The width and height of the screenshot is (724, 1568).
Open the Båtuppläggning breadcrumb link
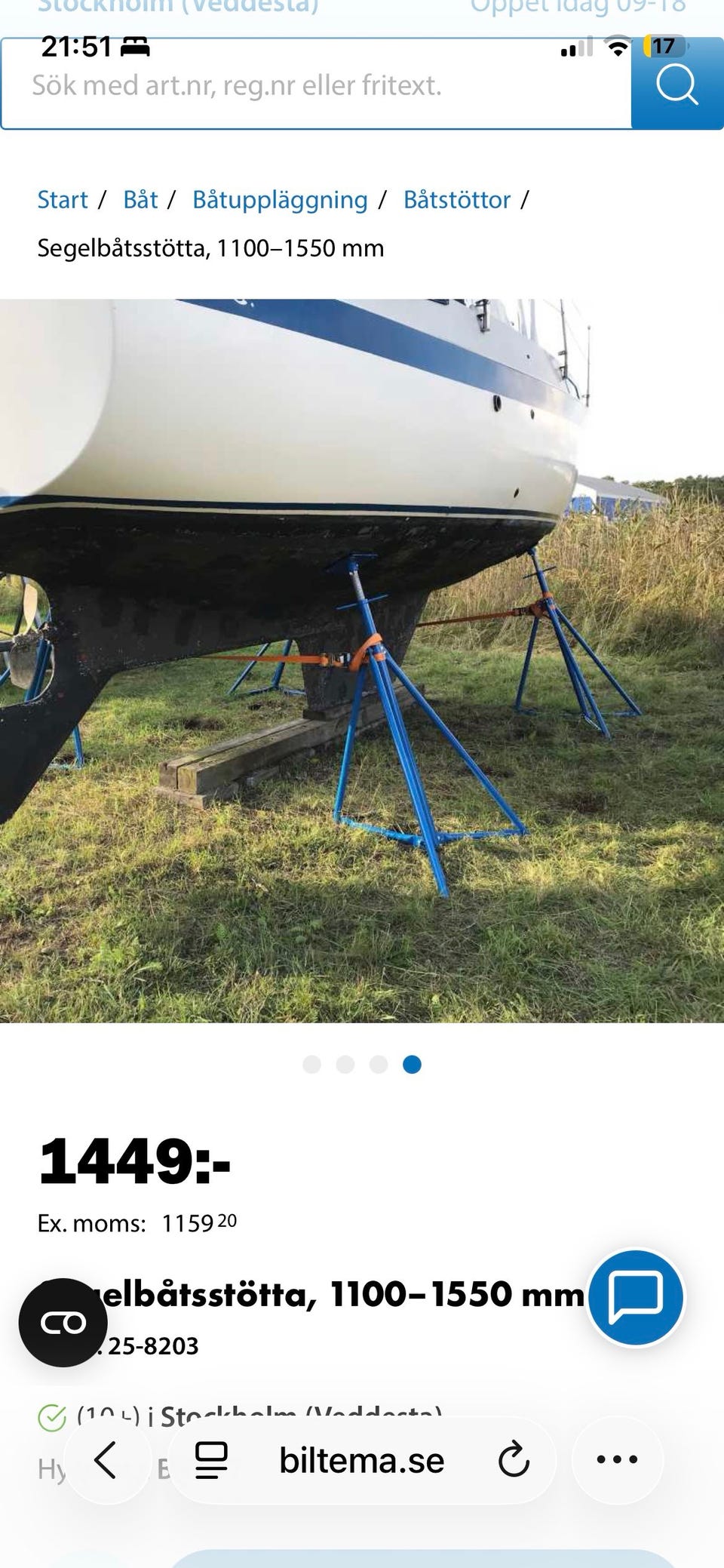click(x=280, y=200)
